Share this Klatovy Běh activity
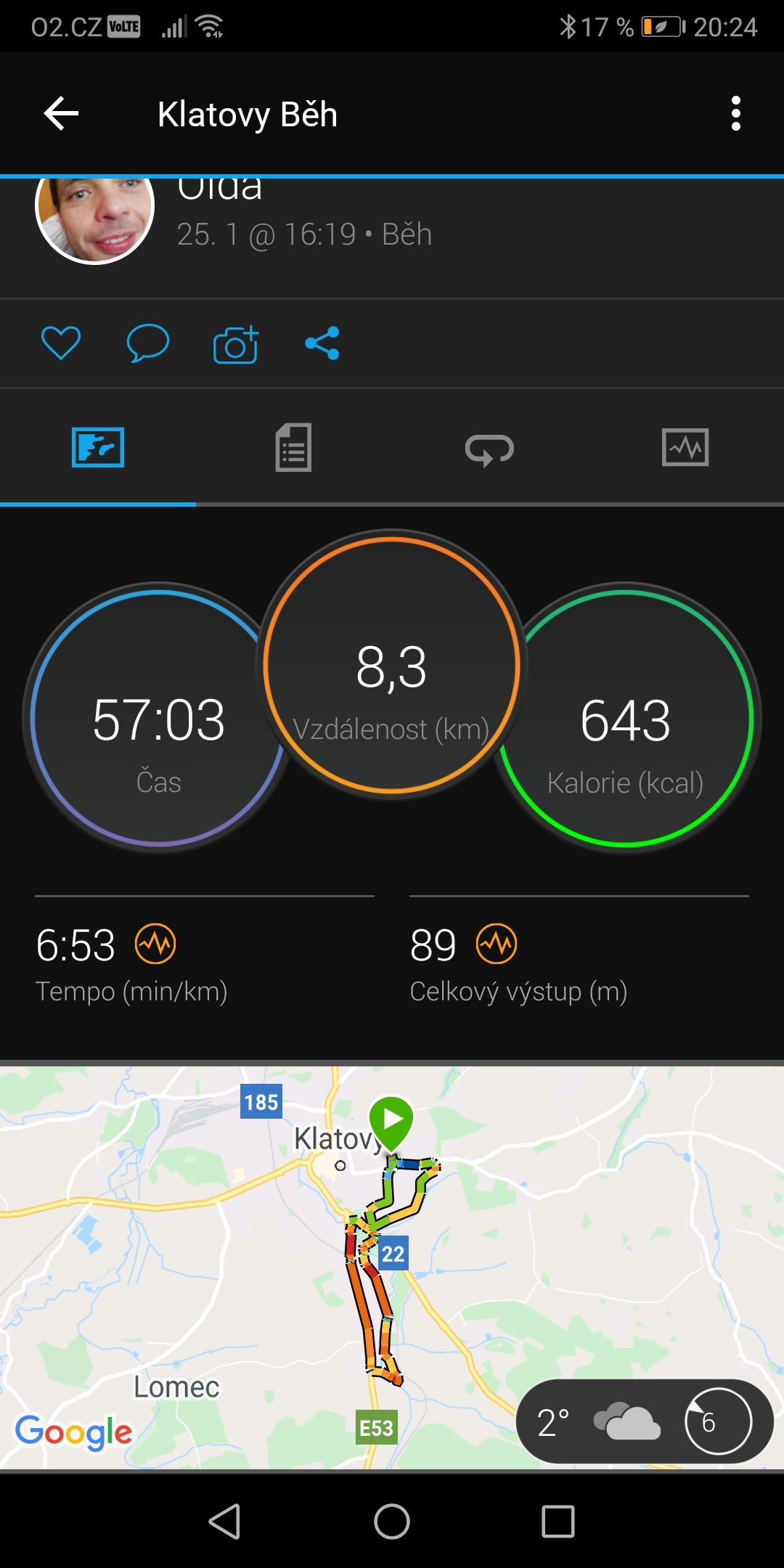This screenshot has height=1568, width=784. [322, 343]
